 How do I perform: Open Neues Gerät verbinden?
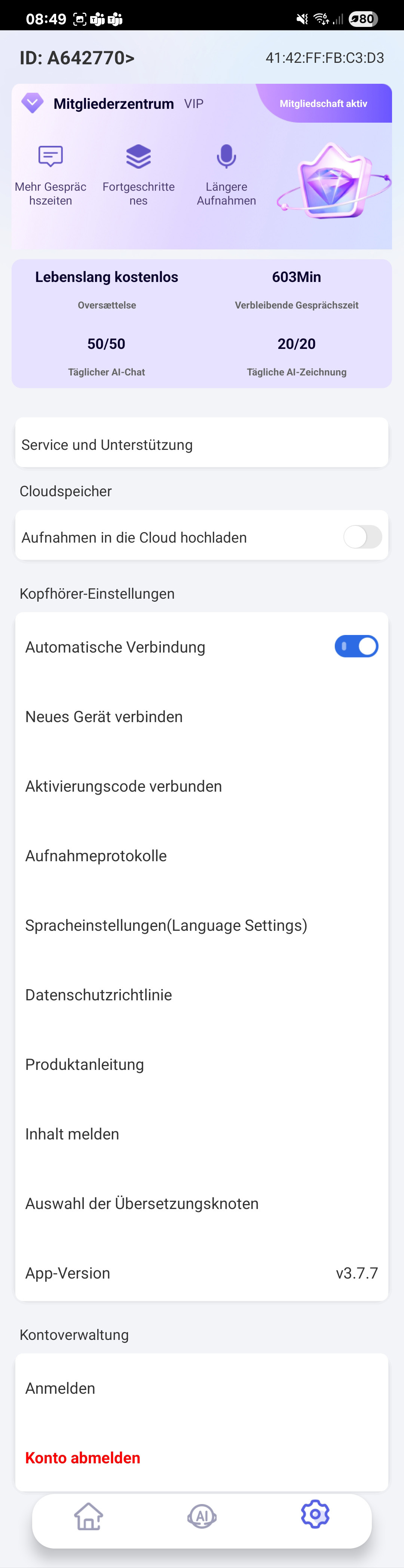coord(201,717)
